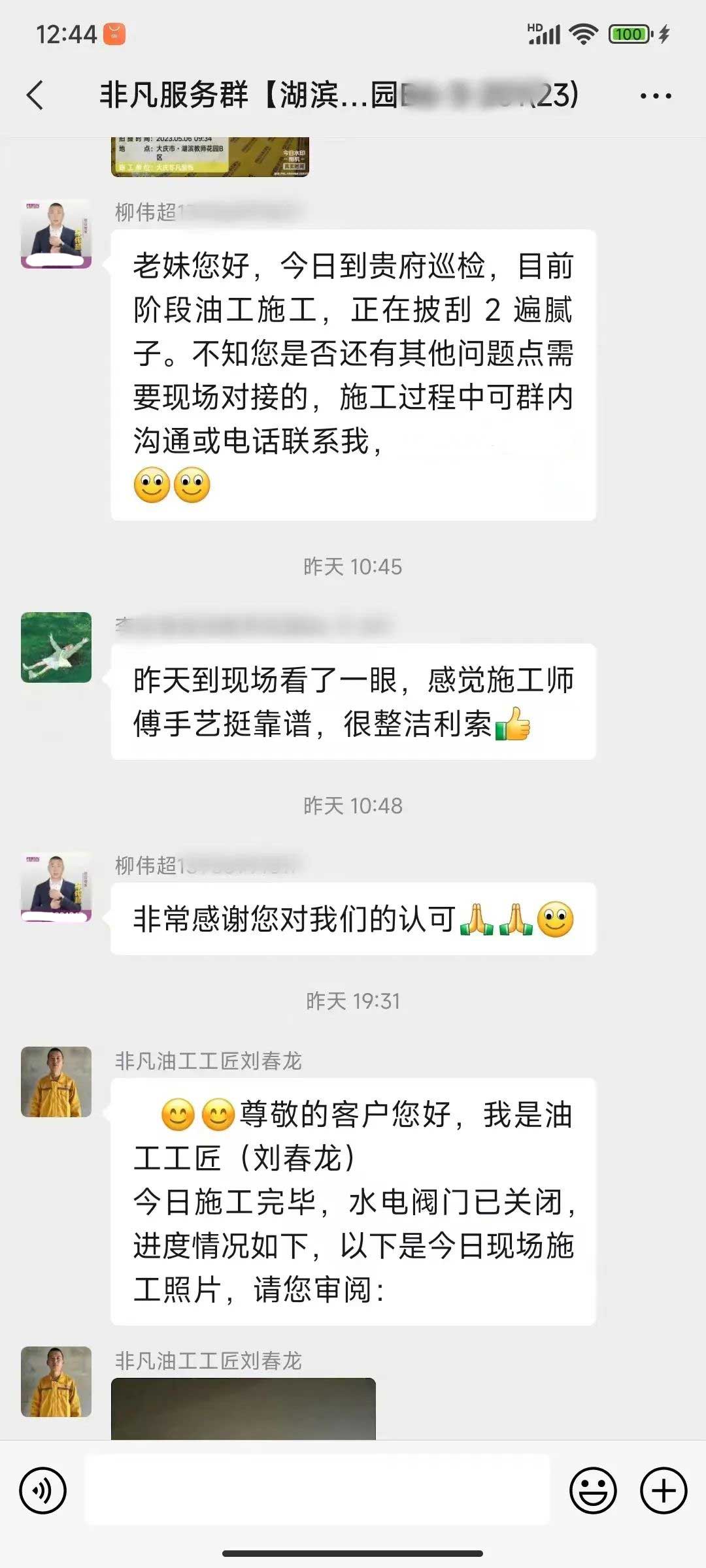Tap 柳伟超's avatar beside the 非常感谢 message

(56, 887)
